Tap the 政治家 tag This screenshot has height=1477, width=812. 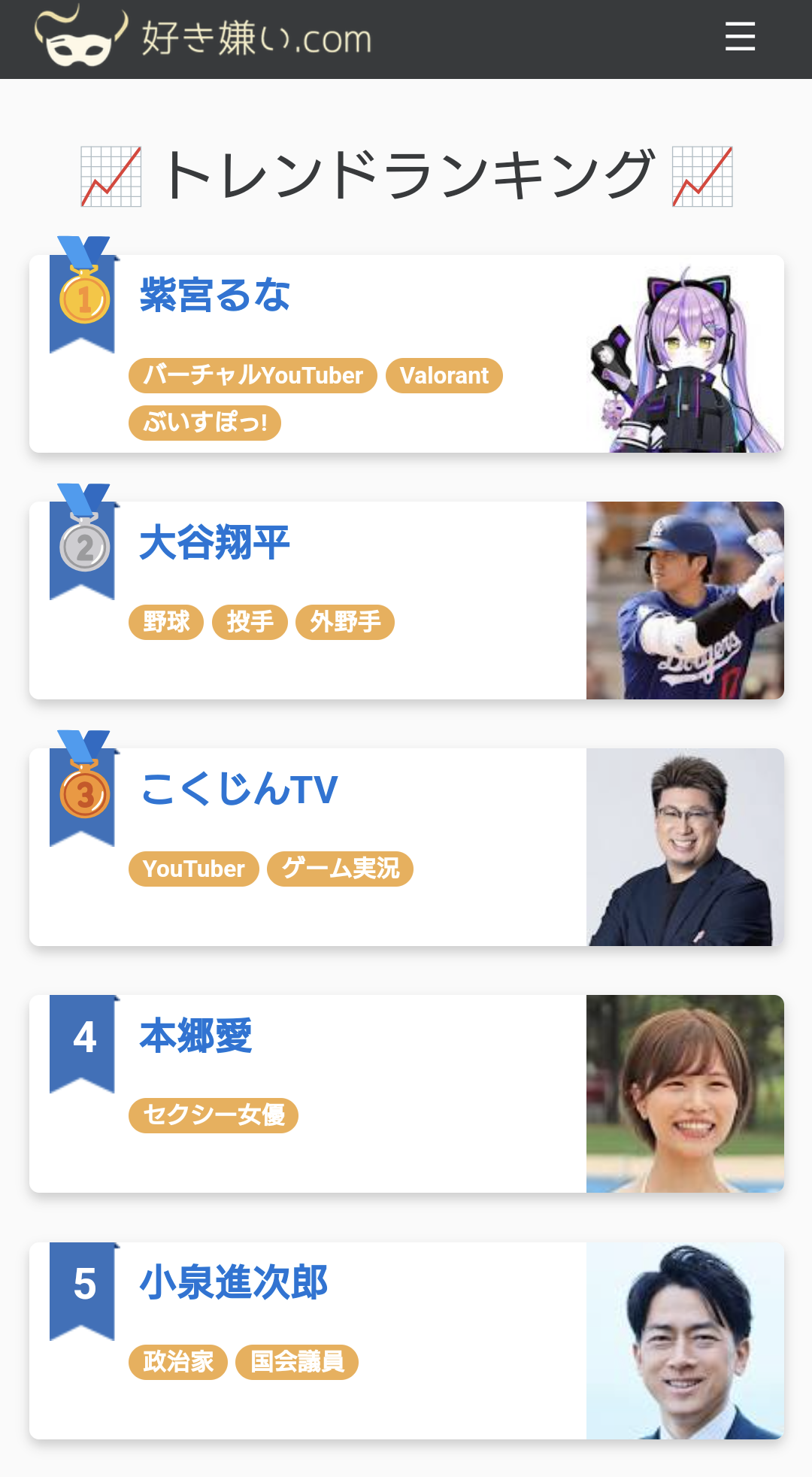178,1362
